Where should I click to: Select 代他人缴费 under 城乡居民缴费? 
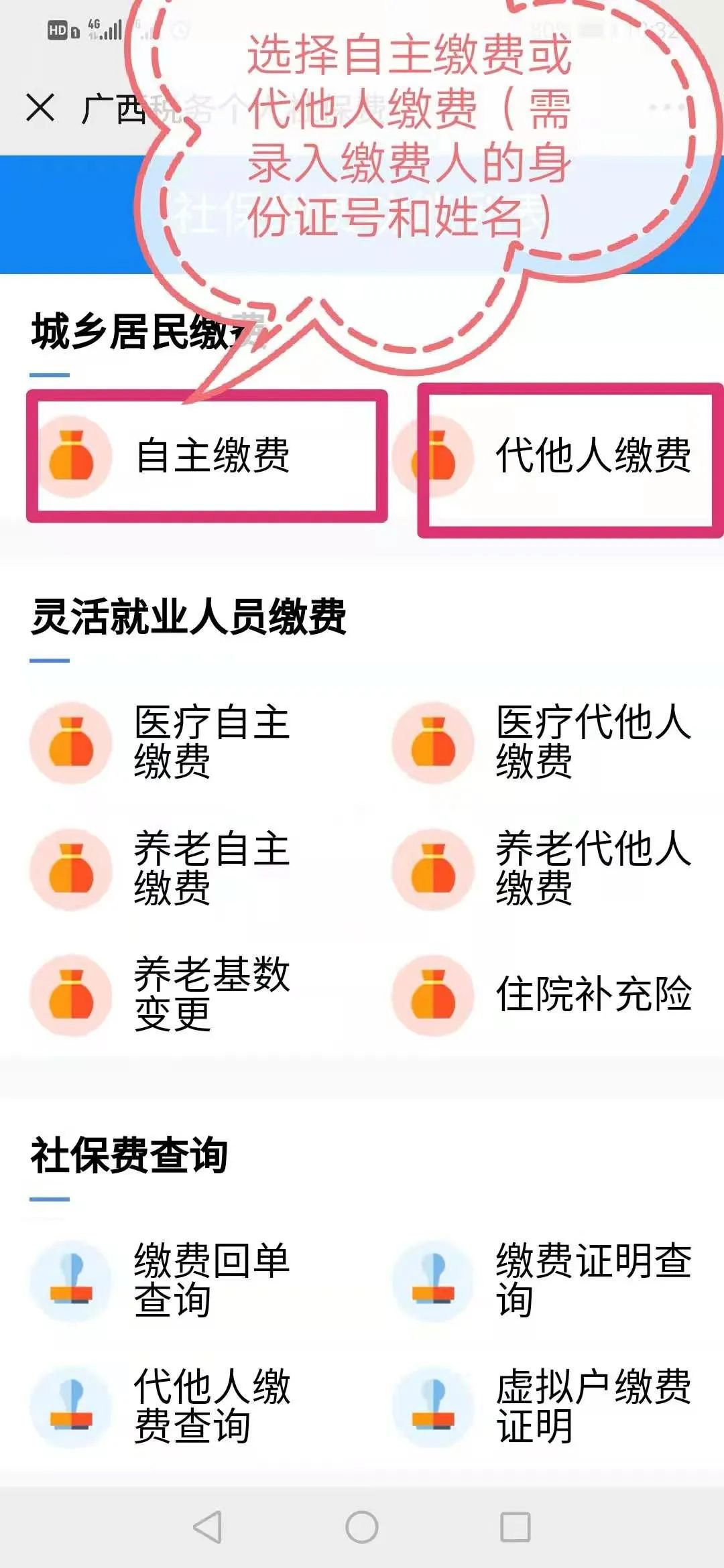pos(570,457)
